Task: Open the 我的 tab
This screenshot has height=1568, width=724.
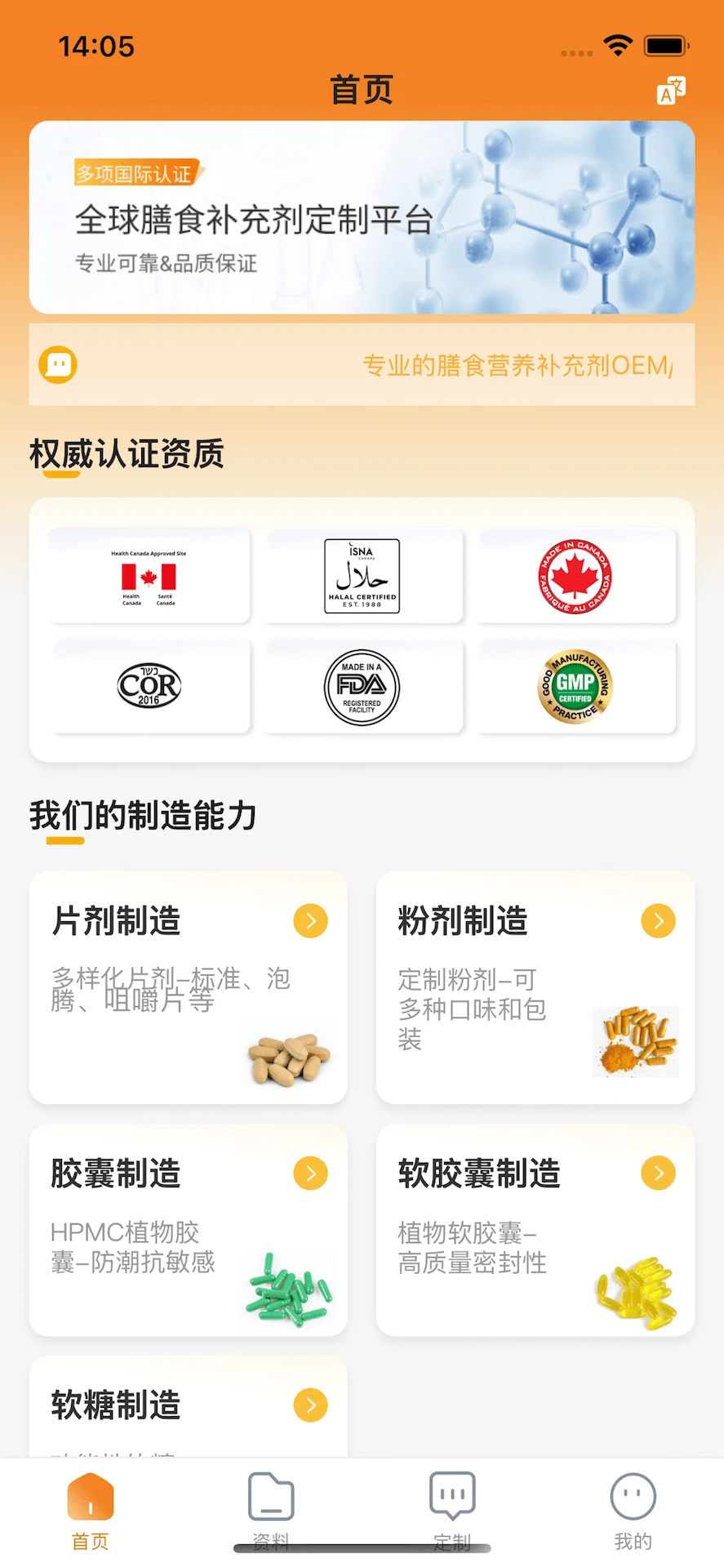Action: (633, 1511)
